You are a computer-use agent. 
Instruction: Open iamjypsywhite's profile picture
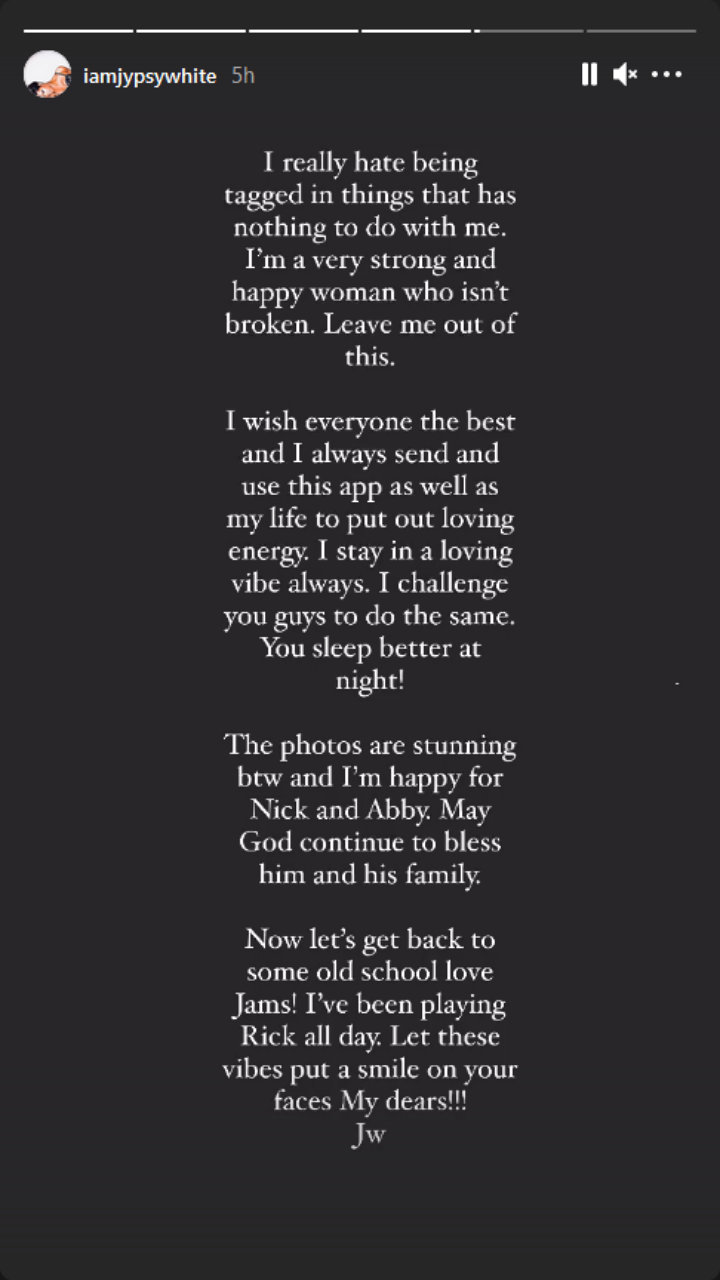47,75
